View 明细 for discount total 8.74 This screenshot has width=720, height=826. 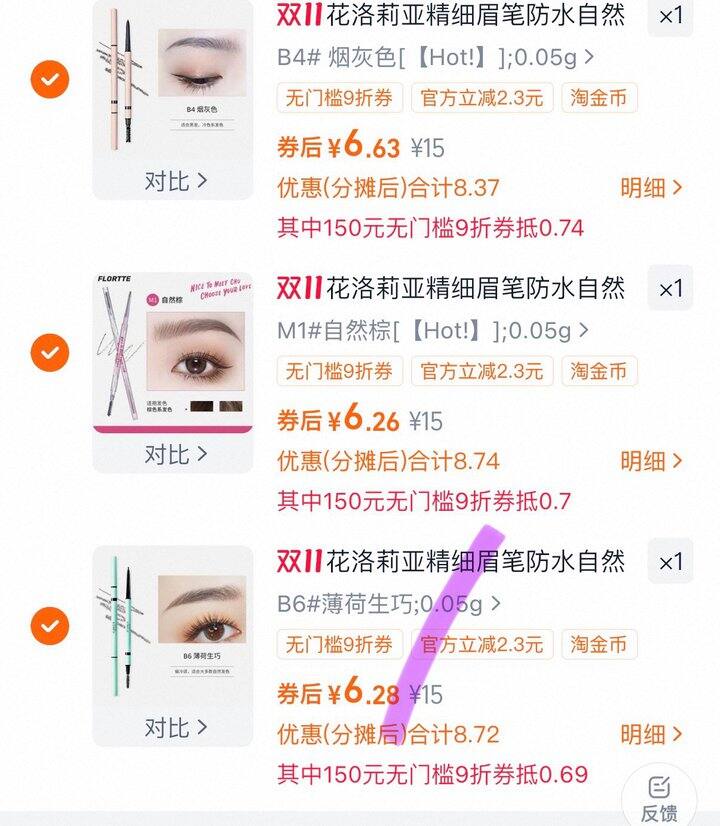coord(651,461)
